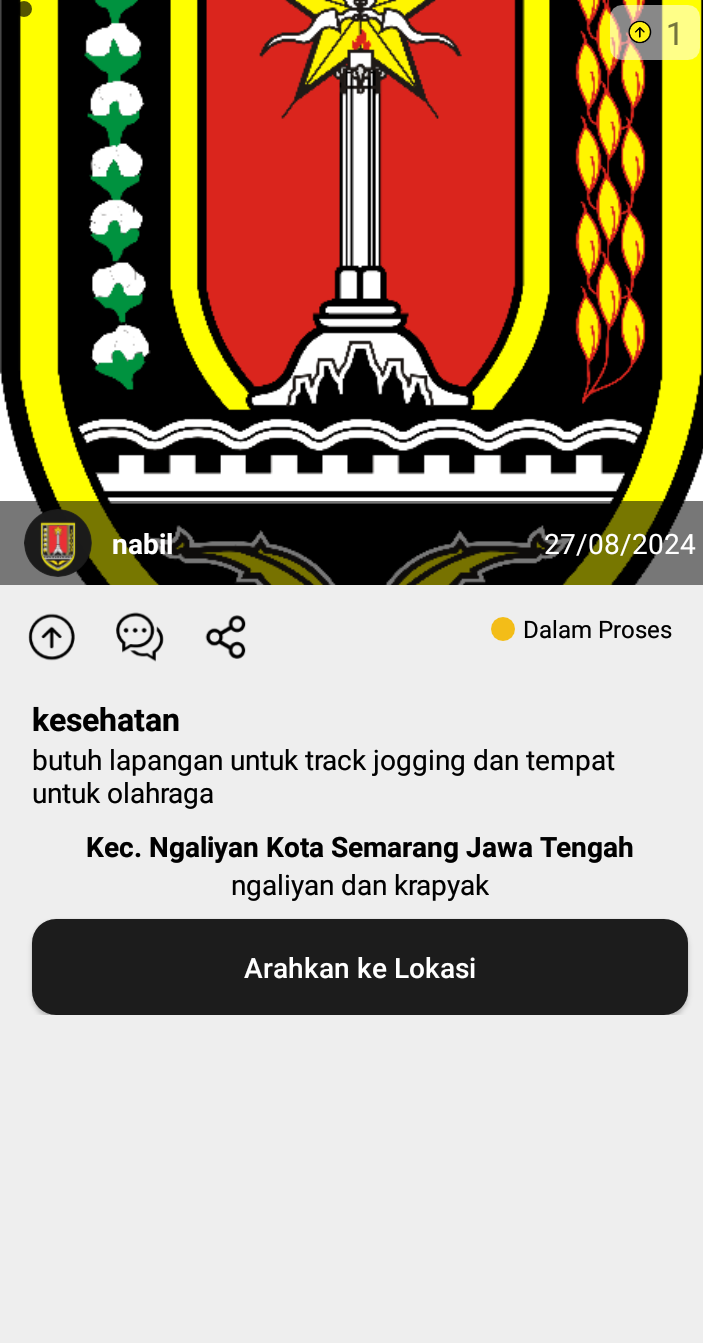Tap the Arahkan ke Lokasi button

pos(360,967)
